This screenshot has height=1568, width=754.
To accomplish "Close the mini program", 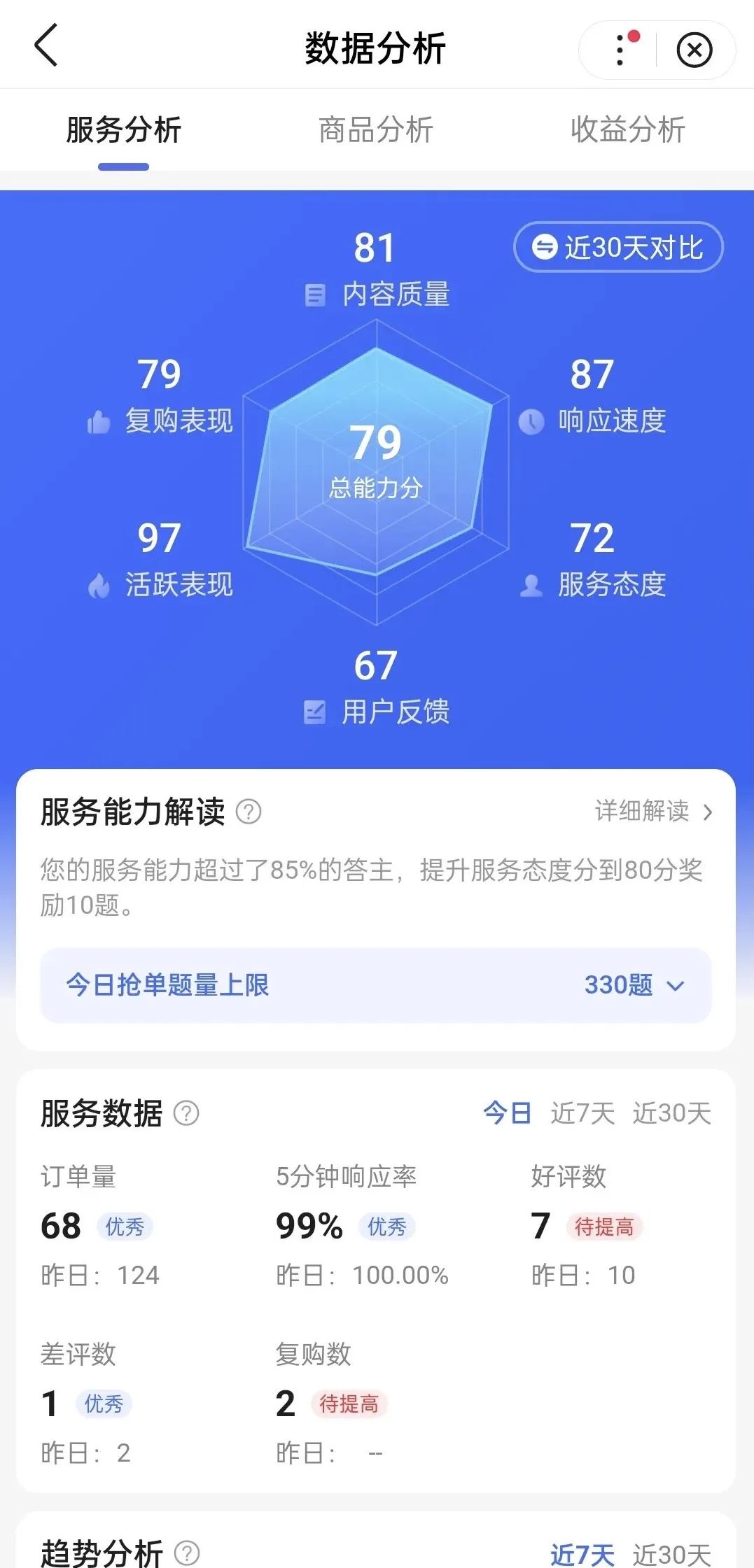I will [694, 50].
